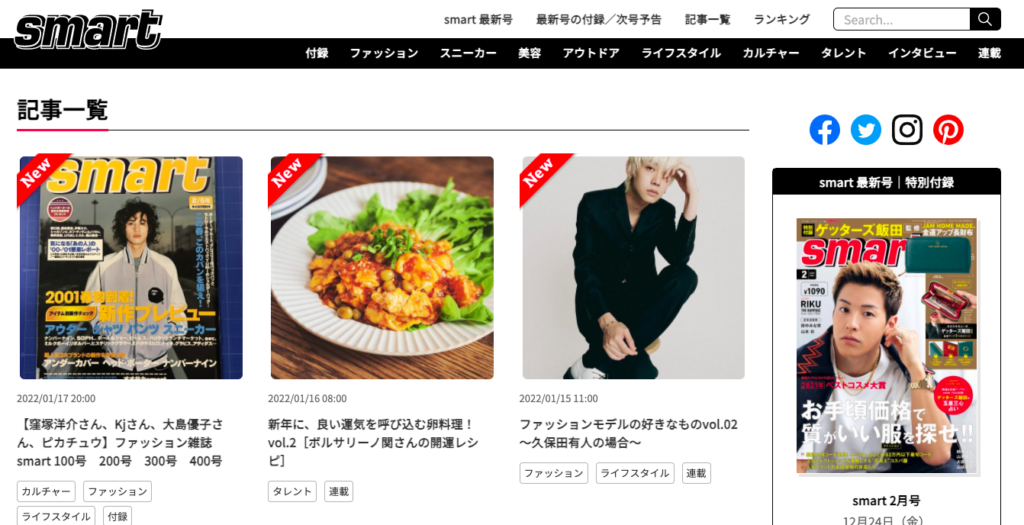Open the 卵料理 recipe article card
This screenshot has height=525, width=1024.
382,267
